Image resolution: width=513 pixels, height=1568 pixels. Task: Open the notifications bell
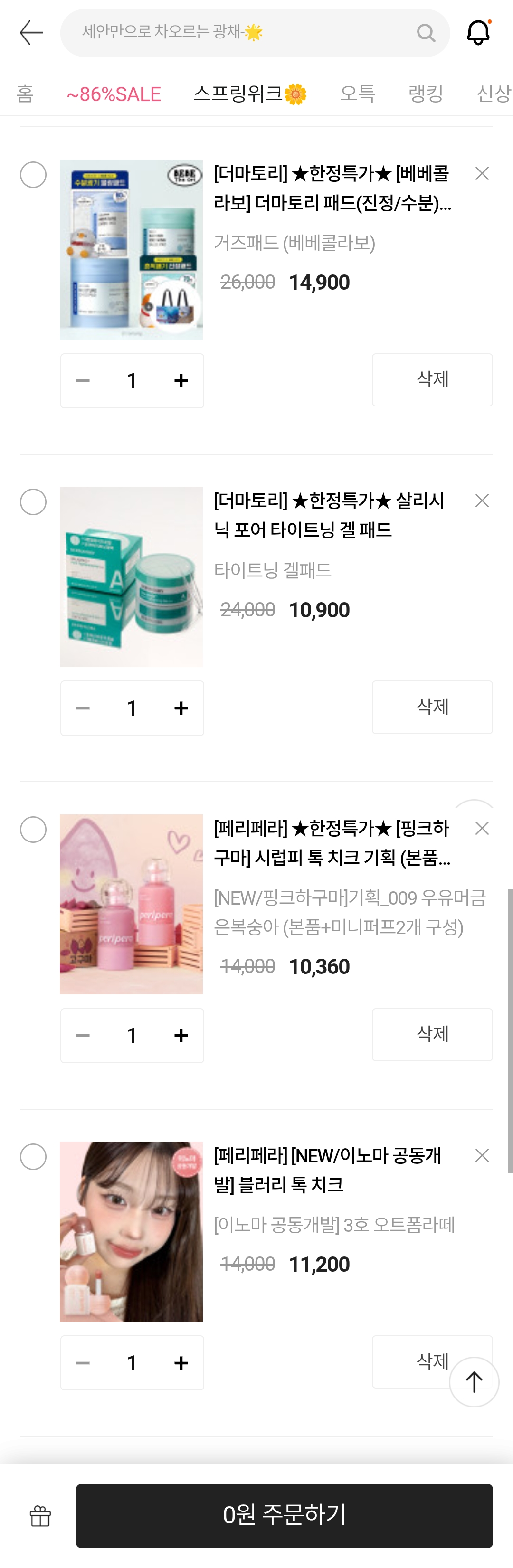pyautogui.click(x=478, y=33)
